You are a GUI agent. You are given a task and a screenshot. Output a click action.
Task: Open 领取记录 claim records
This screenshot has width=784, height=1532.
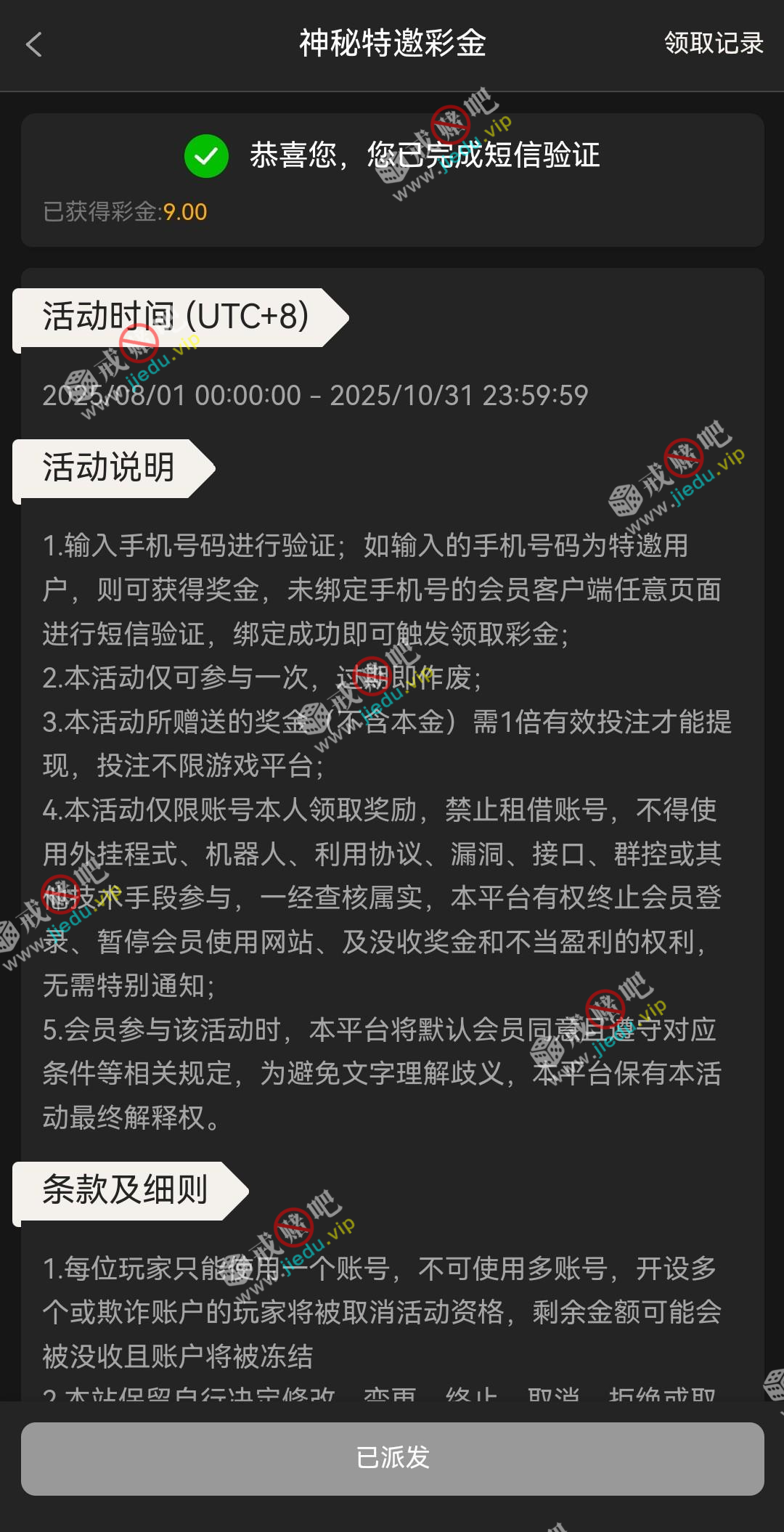[713, 44]
